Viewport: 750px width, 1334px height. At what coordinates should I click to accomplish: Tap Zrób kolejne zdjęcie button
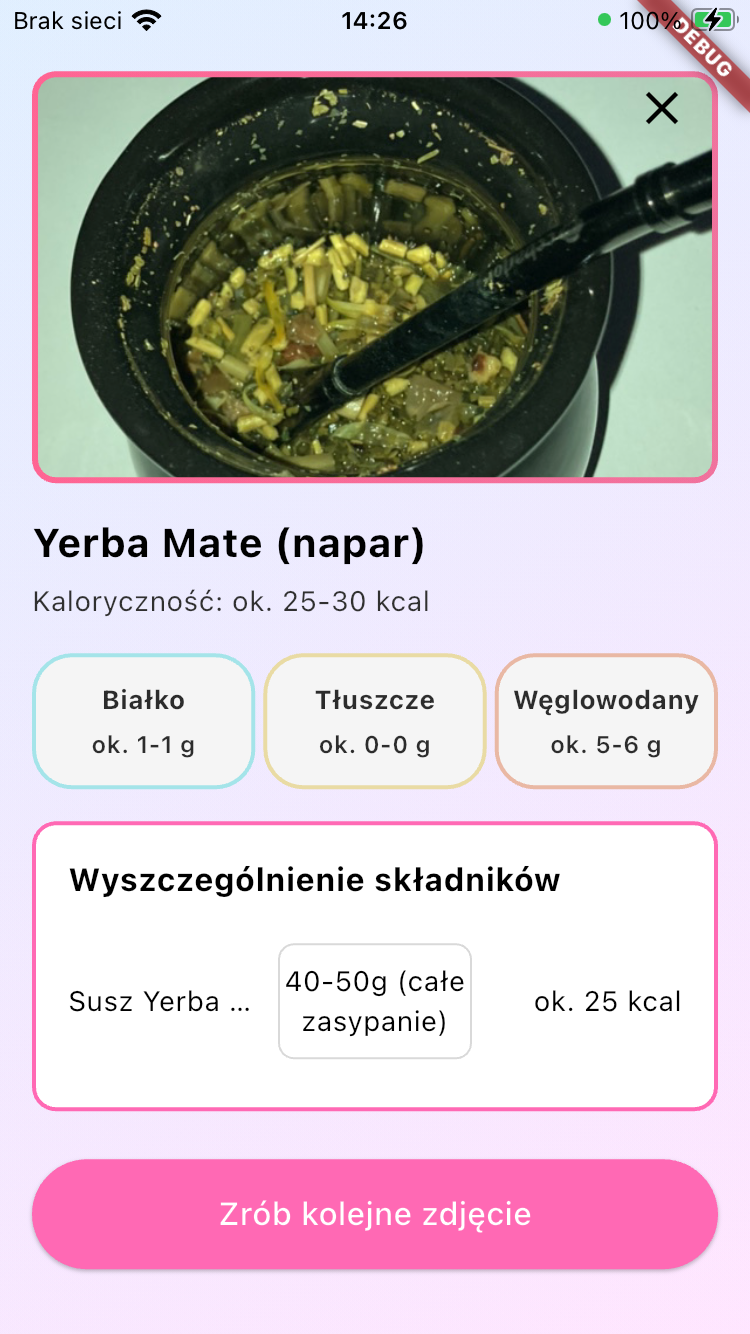(x=375, y=1214)
